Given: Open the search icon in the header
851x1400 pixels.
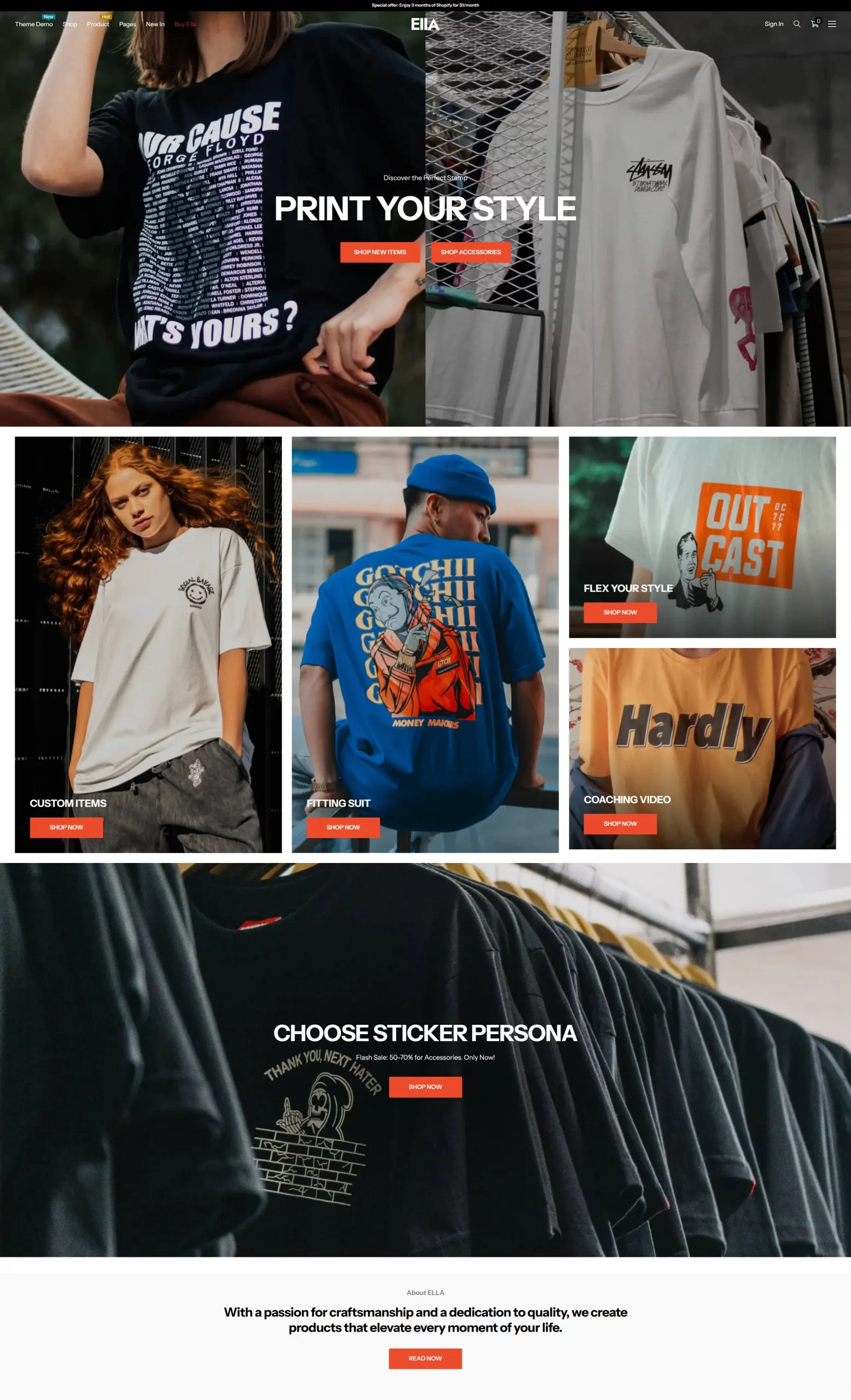Looking at the screenshot, I should tap(796, 24).
